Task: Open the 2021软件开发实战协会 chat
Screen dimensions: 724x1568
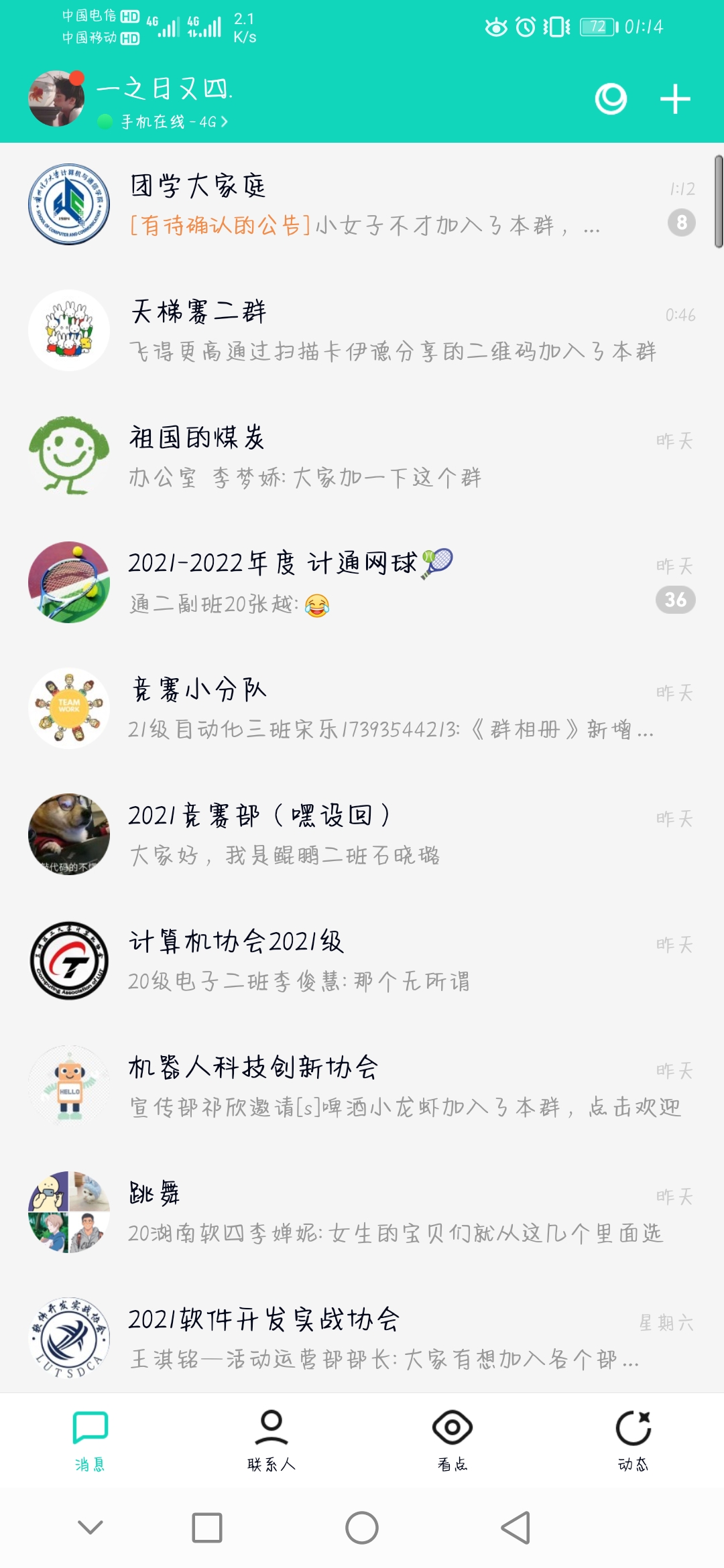Action: (x=362, y=1334)
